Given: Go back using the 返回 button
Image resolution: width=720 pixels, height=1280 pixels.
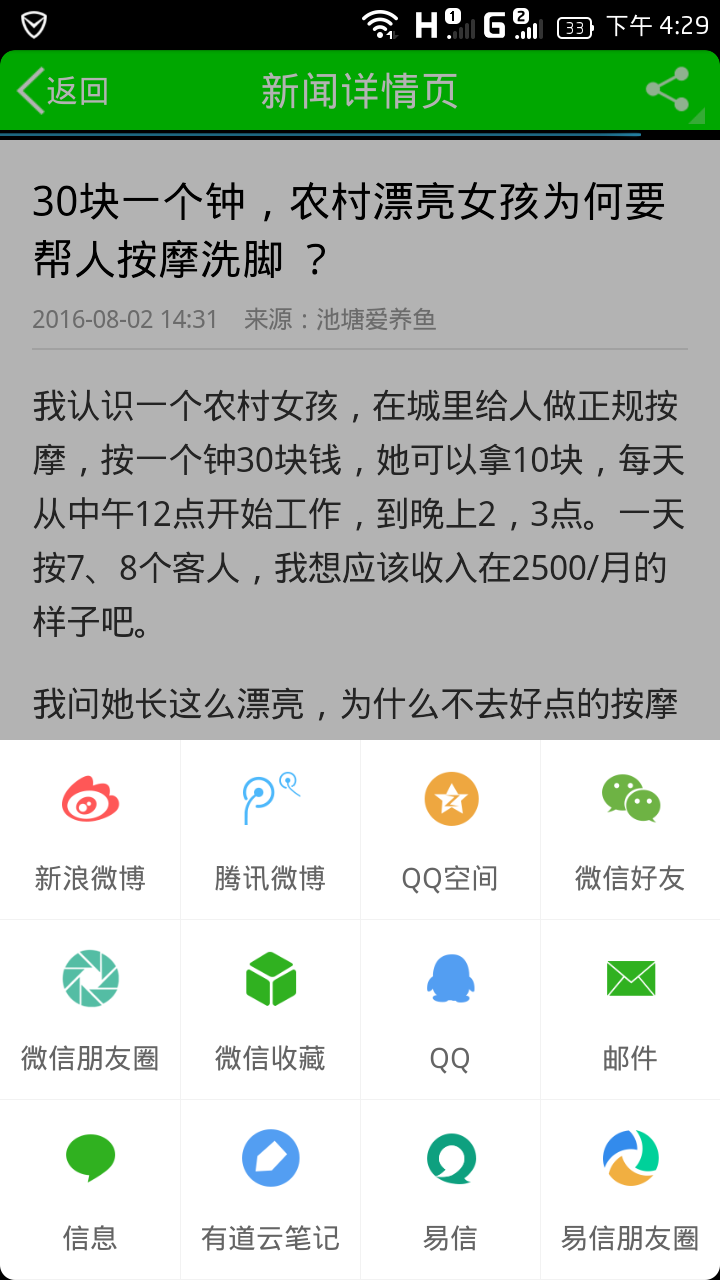Looking at the screenshot, I should coord(63,91).
